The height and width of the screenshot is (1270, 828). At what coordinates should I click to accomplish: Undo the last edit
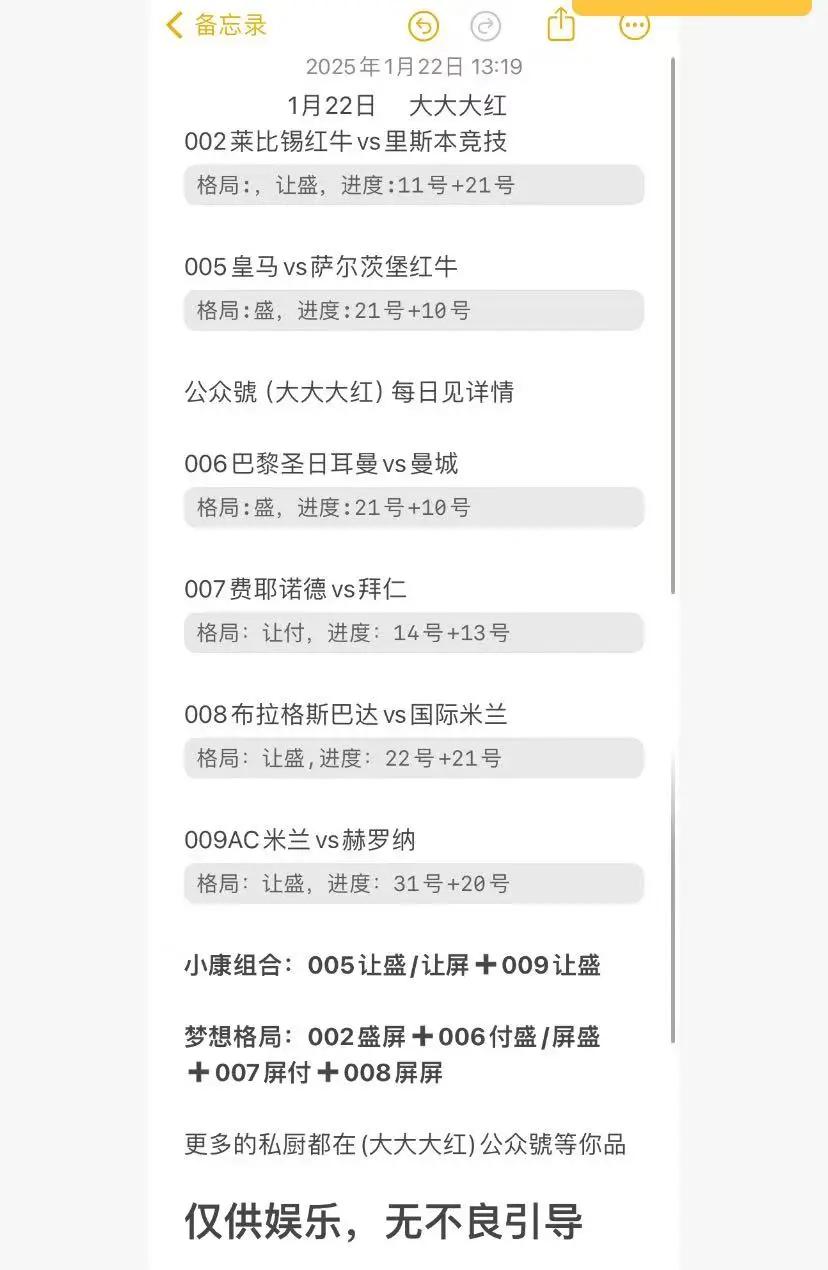[x=424, y=27]
